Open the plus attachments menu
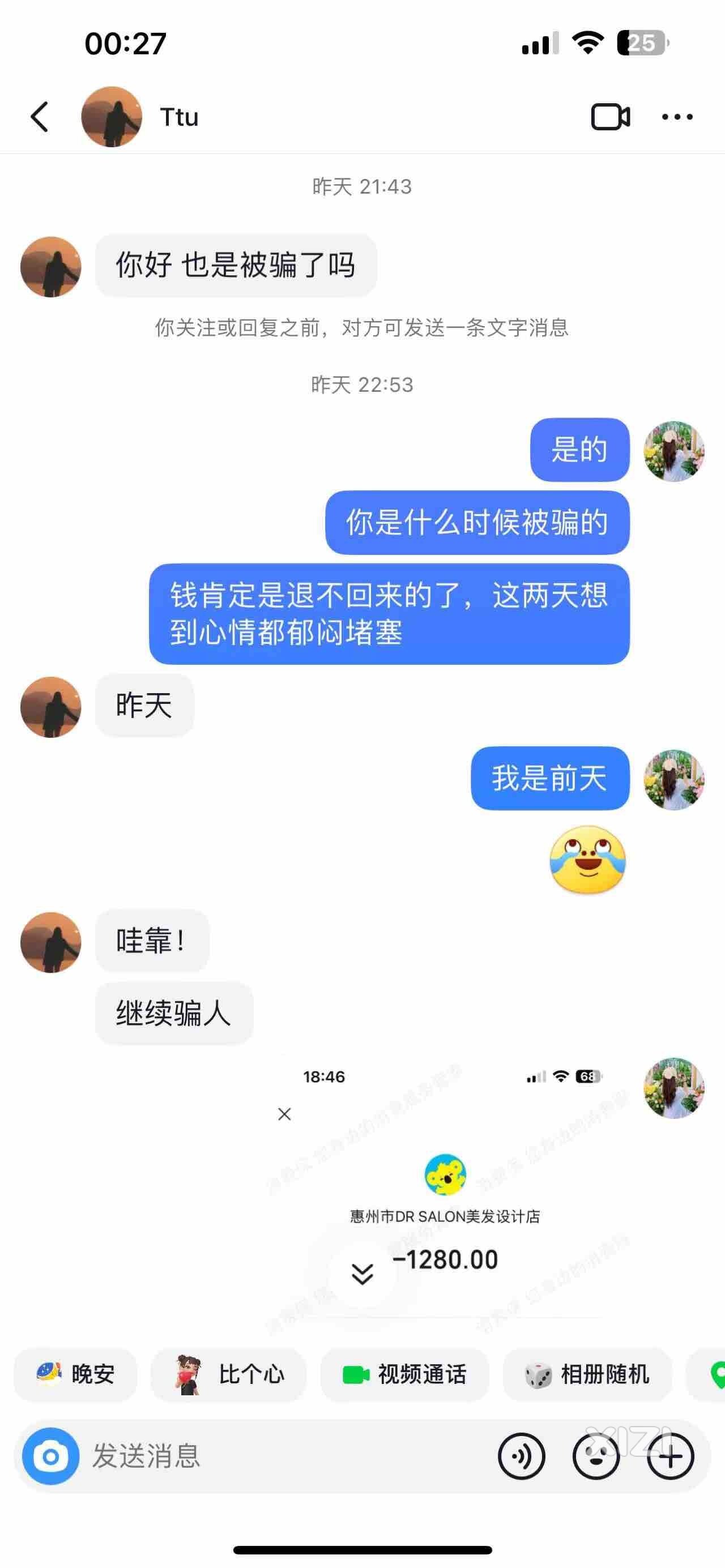This screenshot has width=725, height=1568. pyautogui.click(x=670, y=1456)
